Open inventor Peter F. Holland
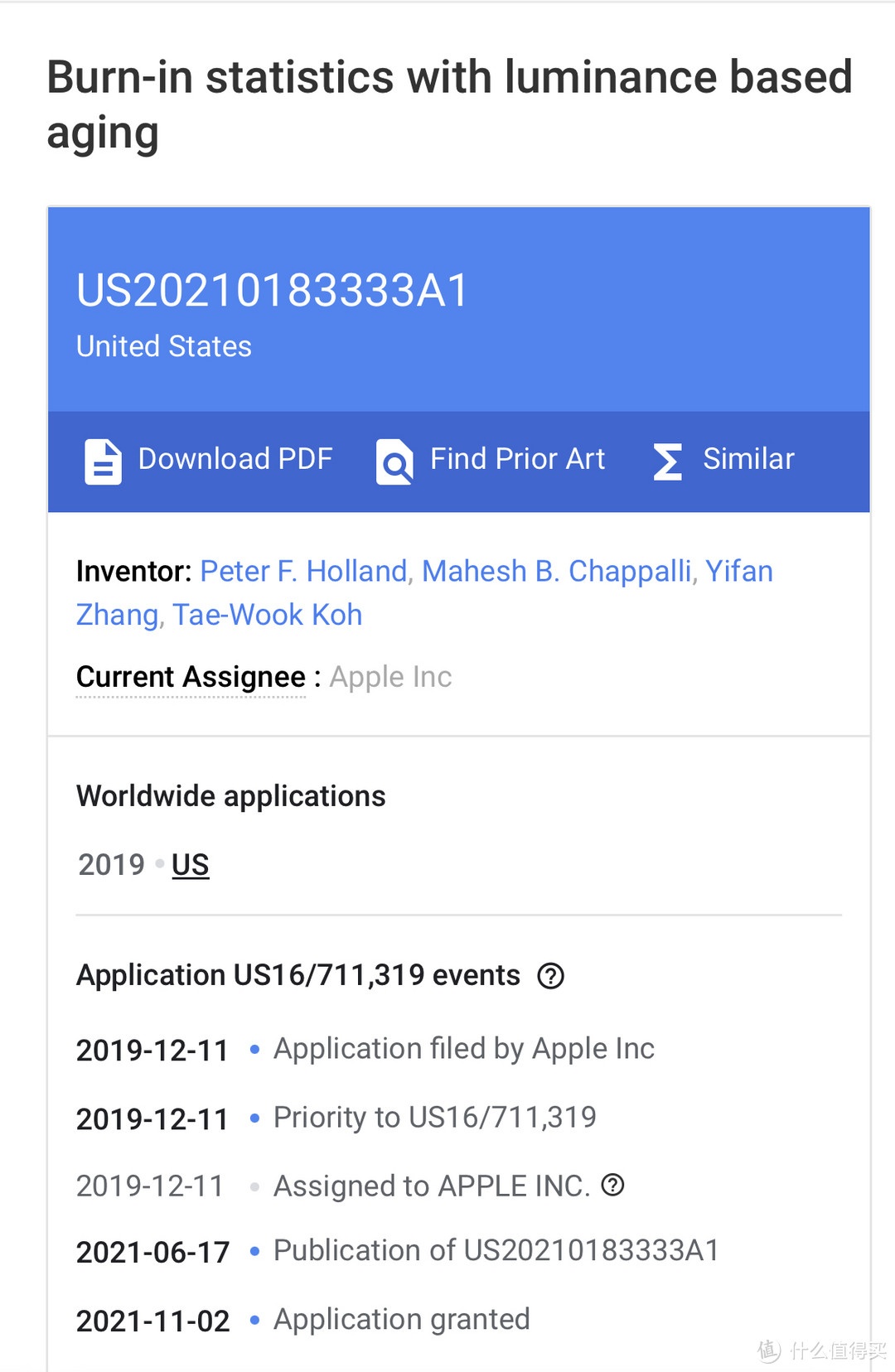 click(303, 572)
